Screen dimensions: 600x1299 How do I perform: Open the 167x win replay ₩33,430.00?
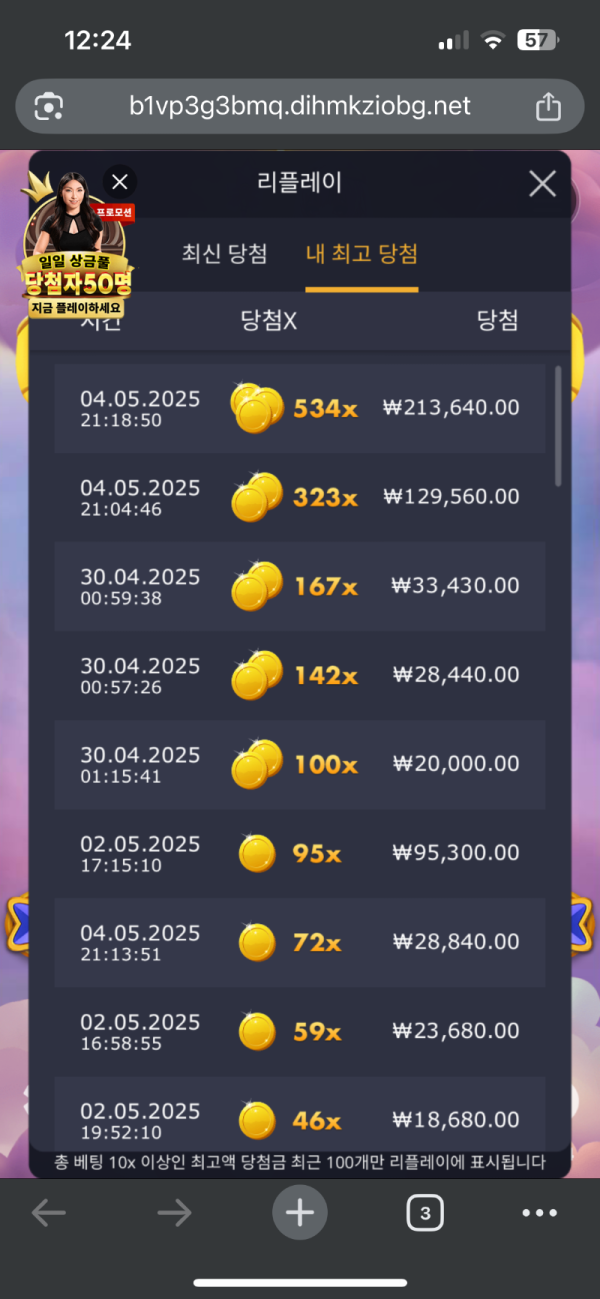pos(300,586)
